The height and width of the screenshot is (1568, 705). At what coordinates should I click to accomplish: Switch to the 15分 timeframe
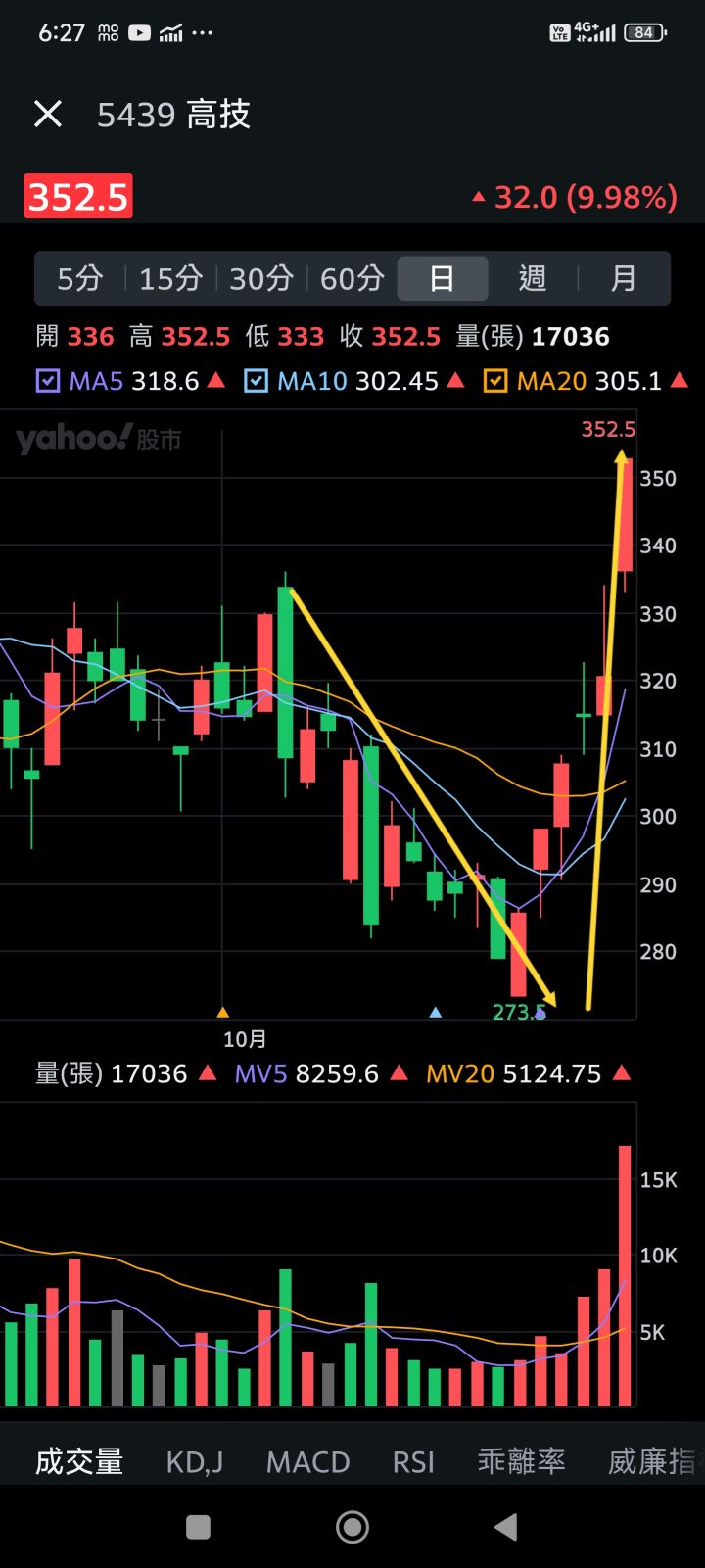click(x=170, y=279)
